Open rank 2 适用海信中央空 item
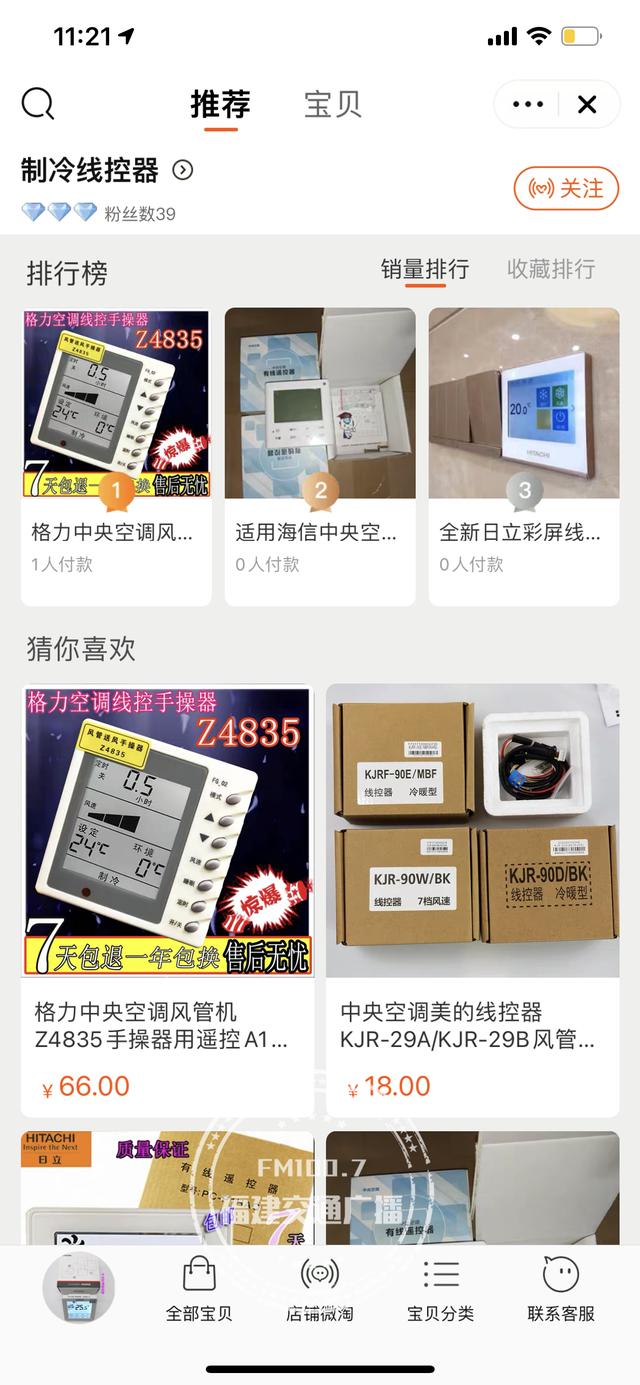Viewport: 640px width, 1385px height. 320,456
